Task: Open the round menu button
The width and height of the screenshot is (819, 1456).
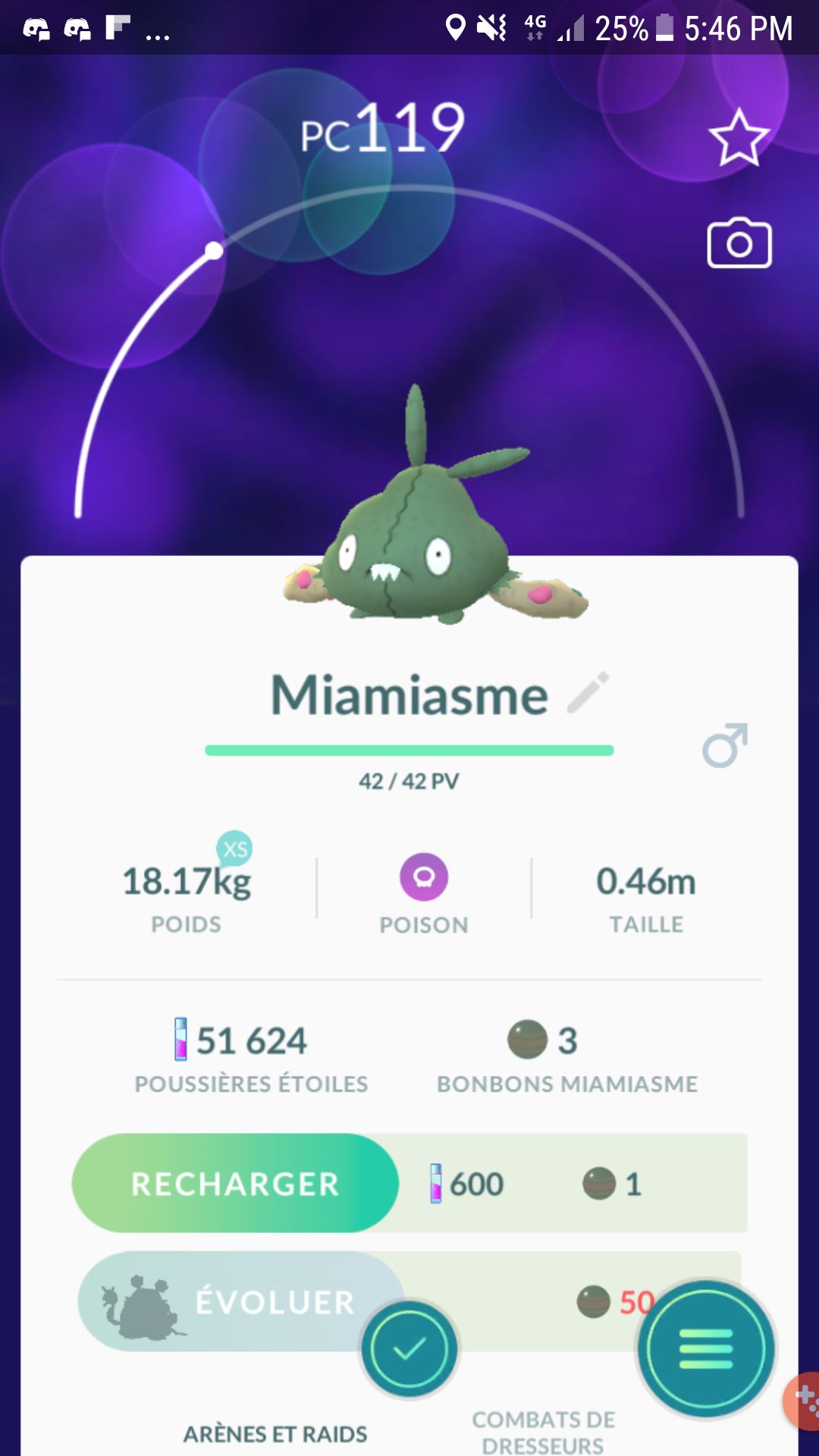Action: click(706, 1349)
